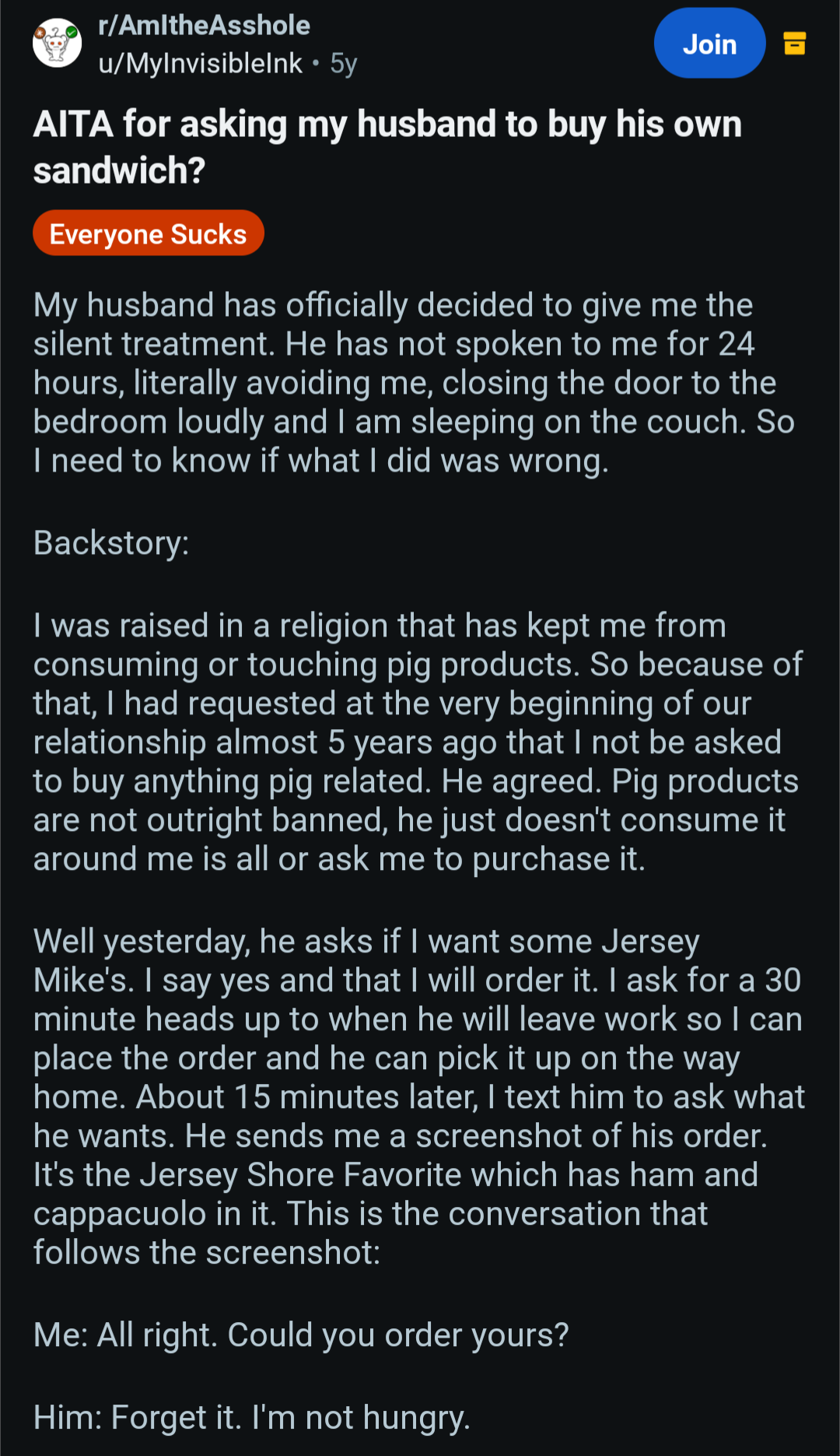The width and height of the screenshot is (840, 1456).
Task: Select the Everyone Sucks flair
Action: click(x=149, y=233)
